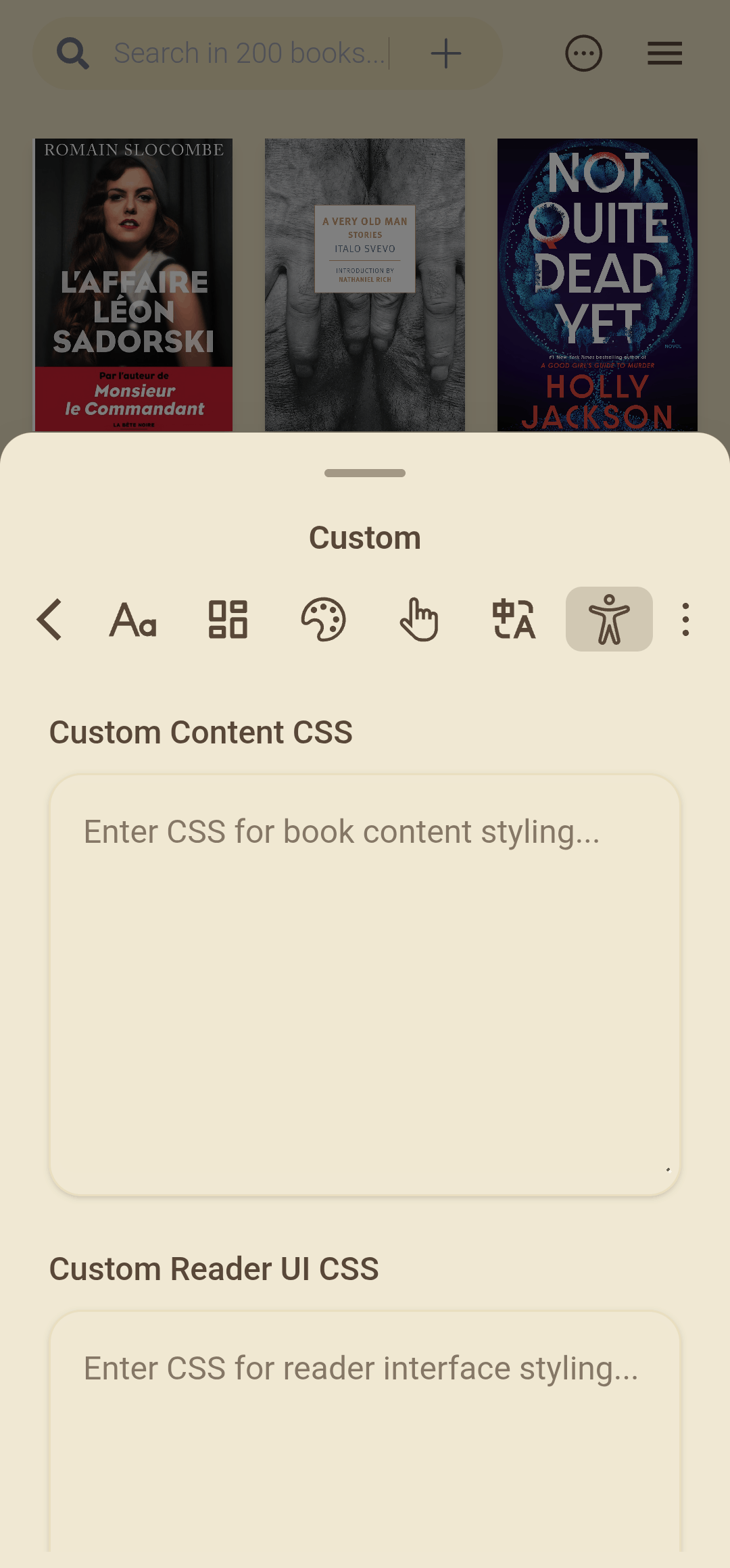Focus the Custom Content CSS text area
This screenshot has width=730, height=1568.
coord(365,985)
